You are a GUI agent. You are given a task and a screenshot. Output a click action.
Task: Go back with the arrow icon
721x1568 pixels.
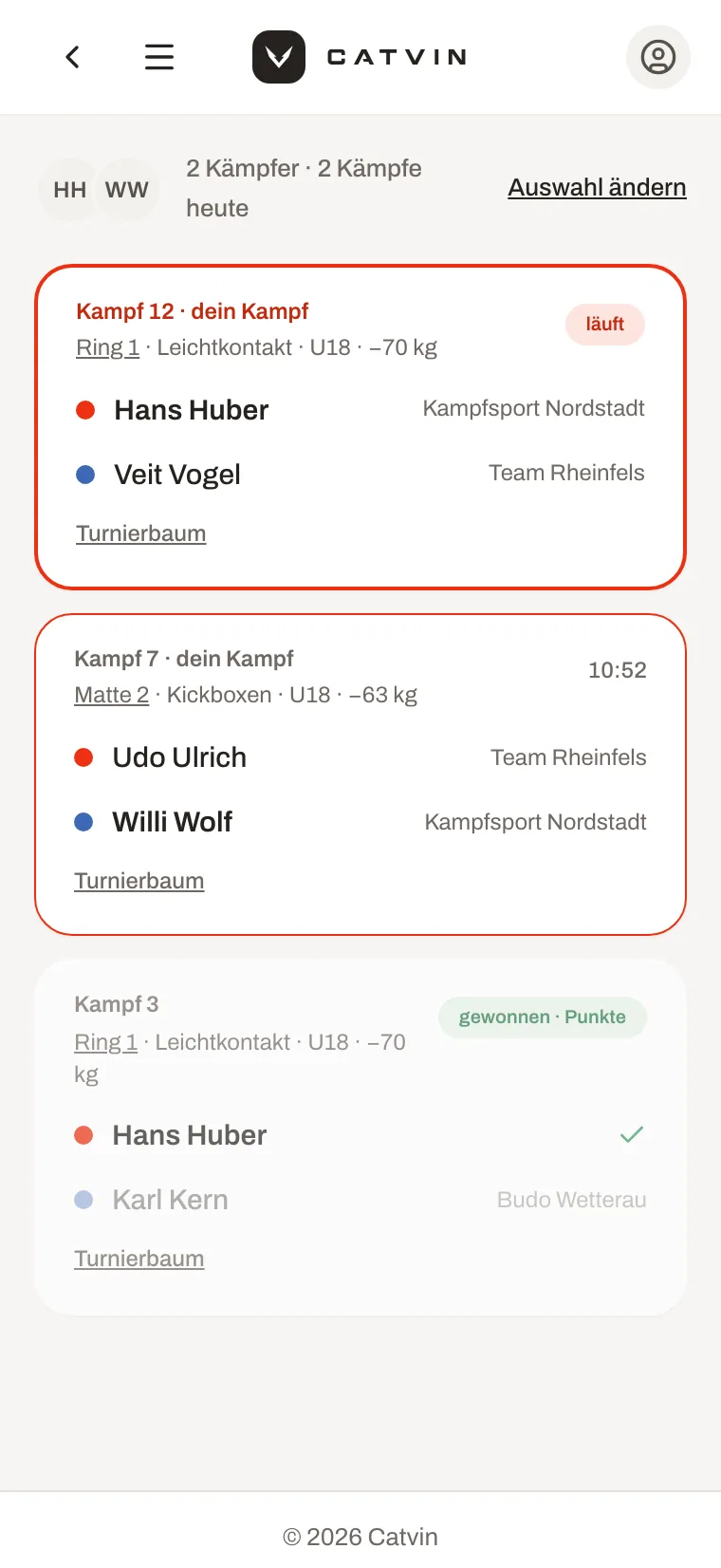(x=72, y=57)
